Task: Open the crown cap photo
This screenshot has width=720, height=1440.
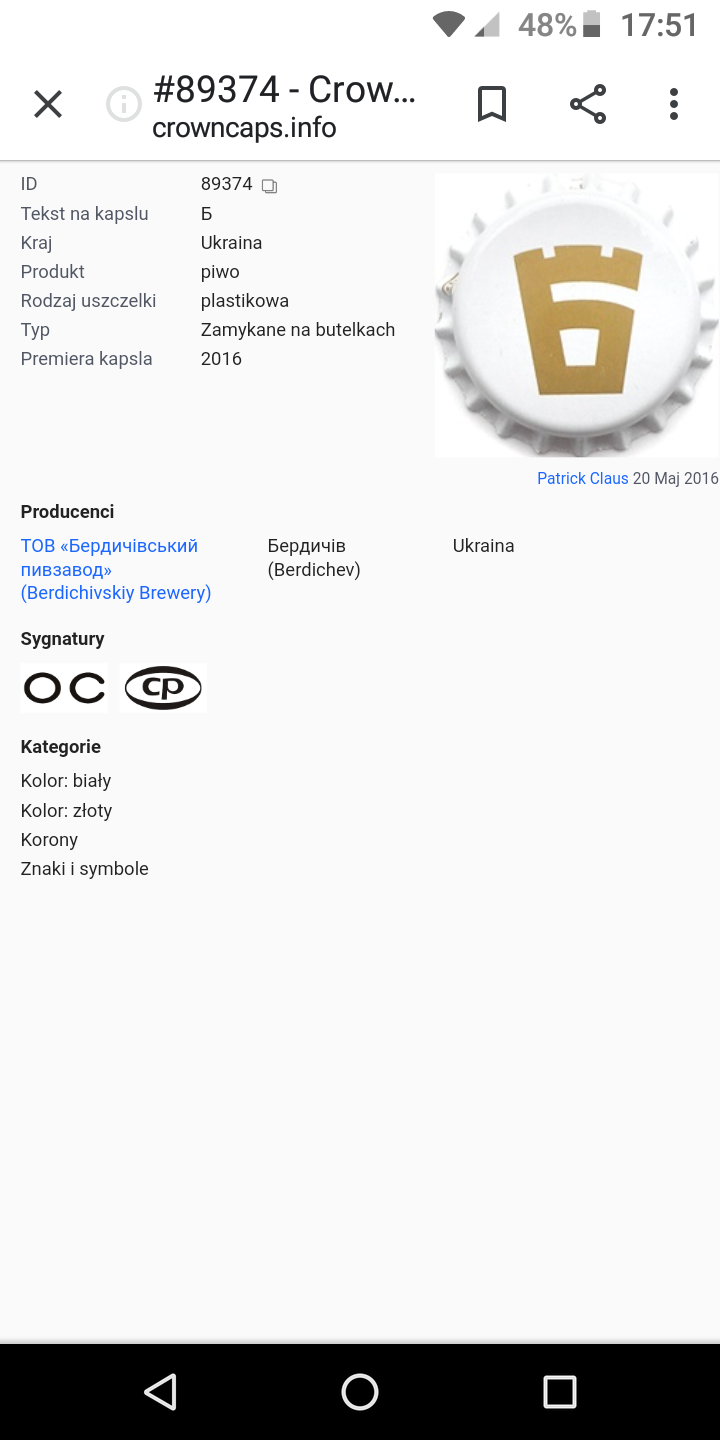Action: click(x=577, y=315)
